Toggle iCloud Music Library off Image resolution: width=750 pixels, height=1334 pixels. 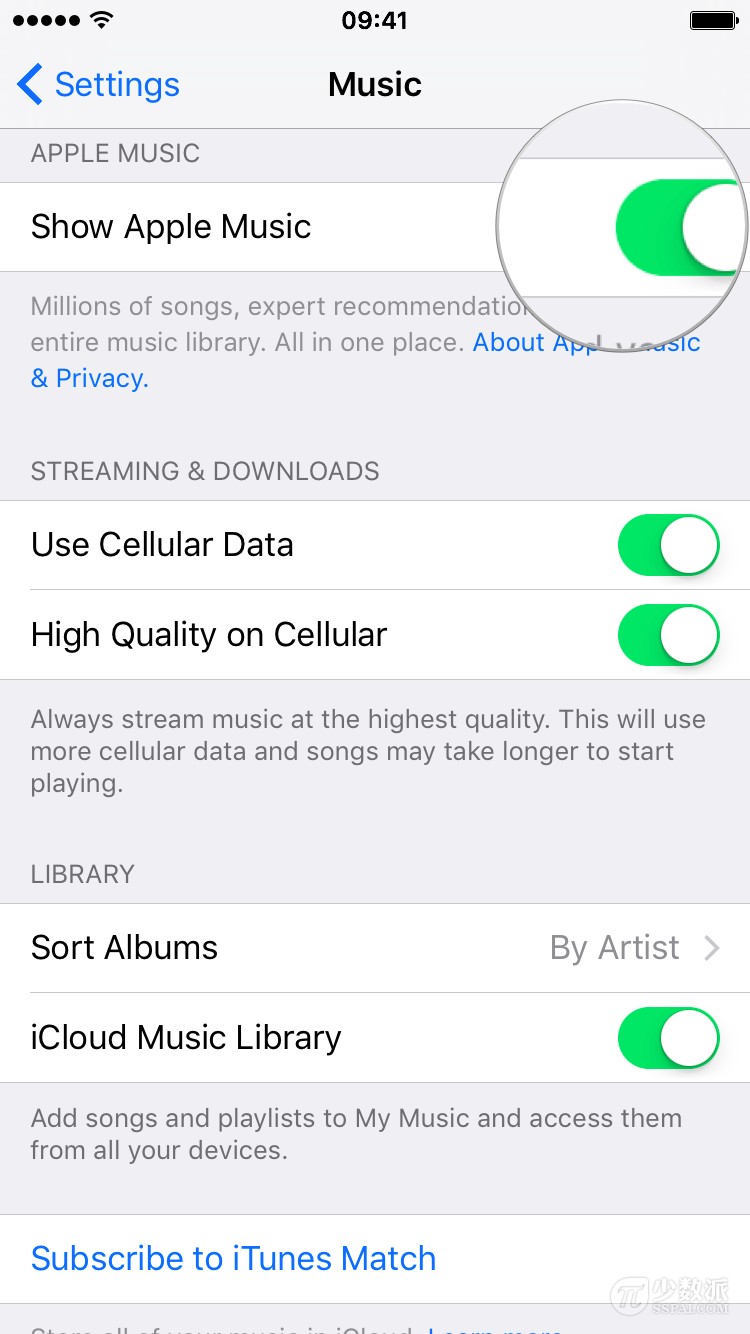668,1037
